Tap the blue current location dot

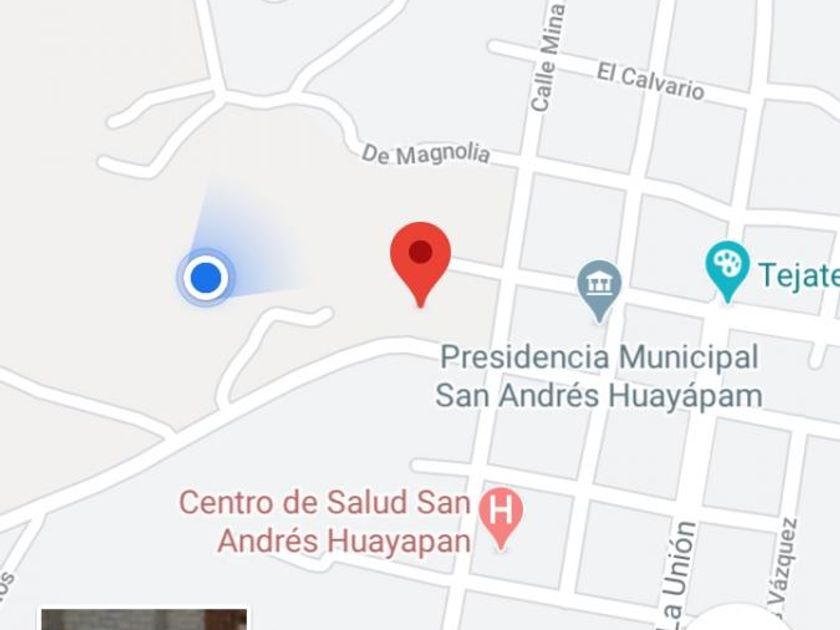pos(206,276)
